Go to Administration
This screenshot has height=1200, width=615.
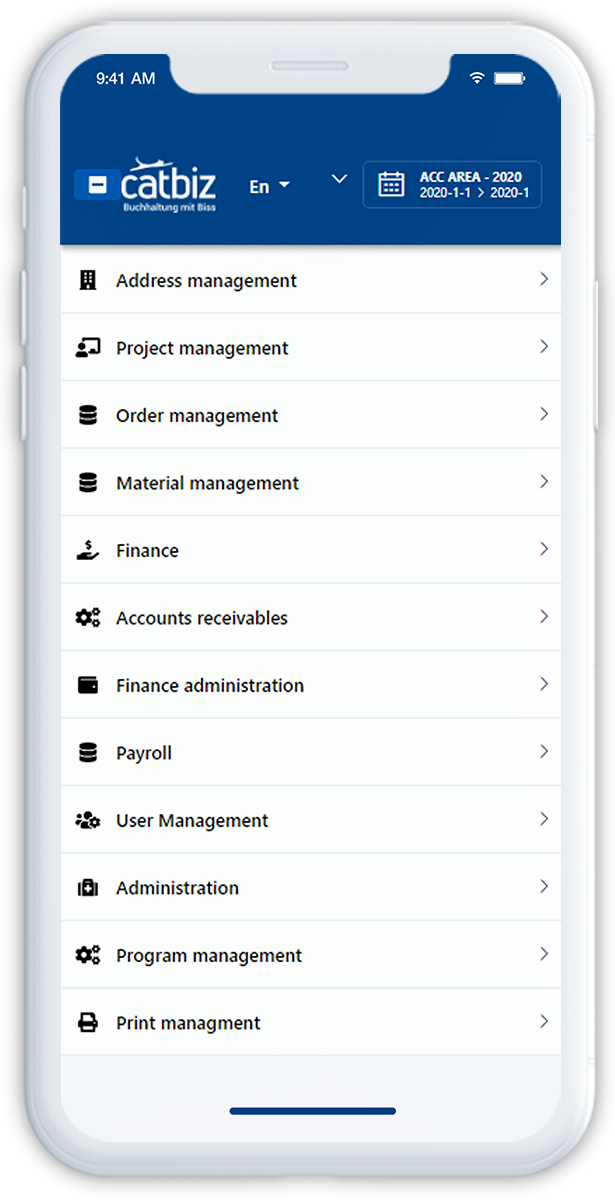(311, 887)
